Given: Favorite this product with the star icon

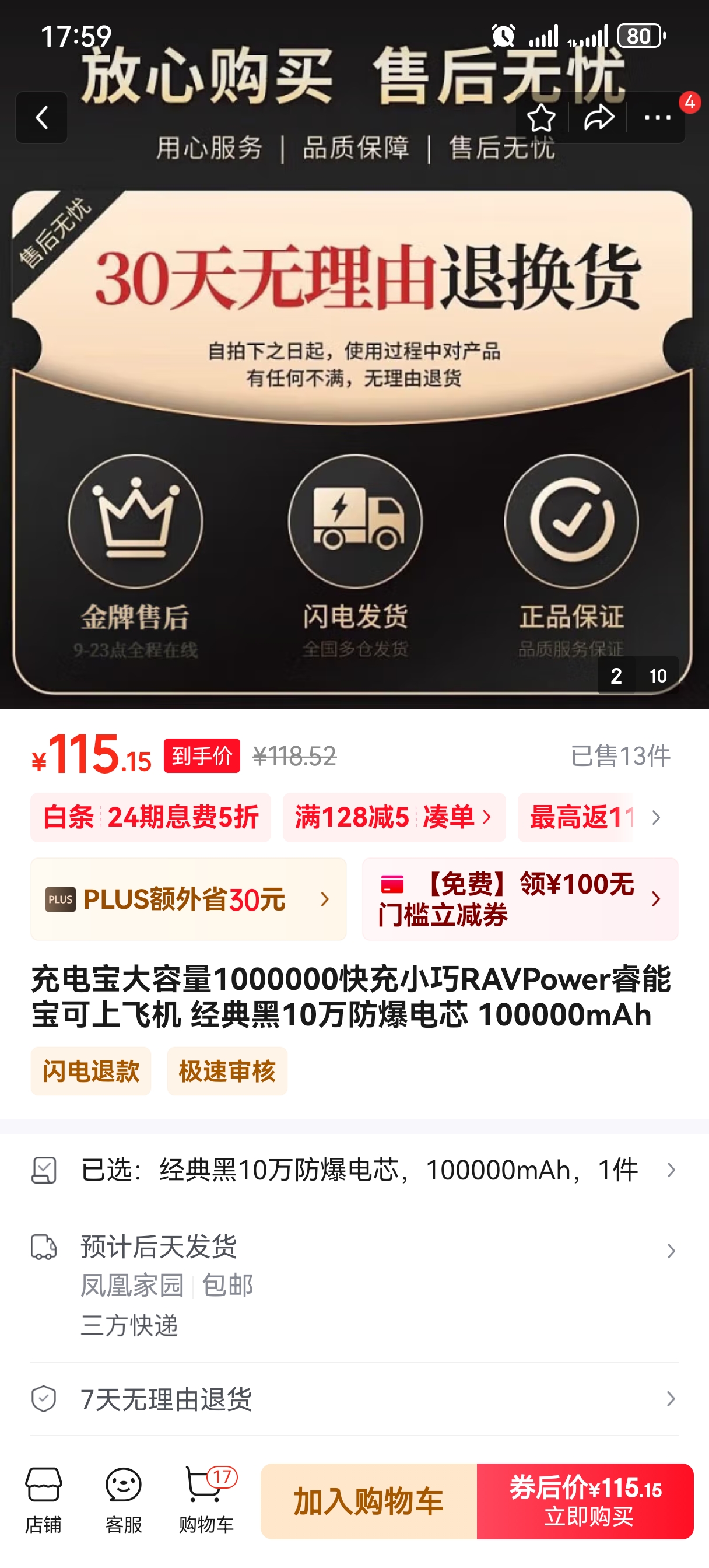Looking at the screenshot, I should 541,117.
